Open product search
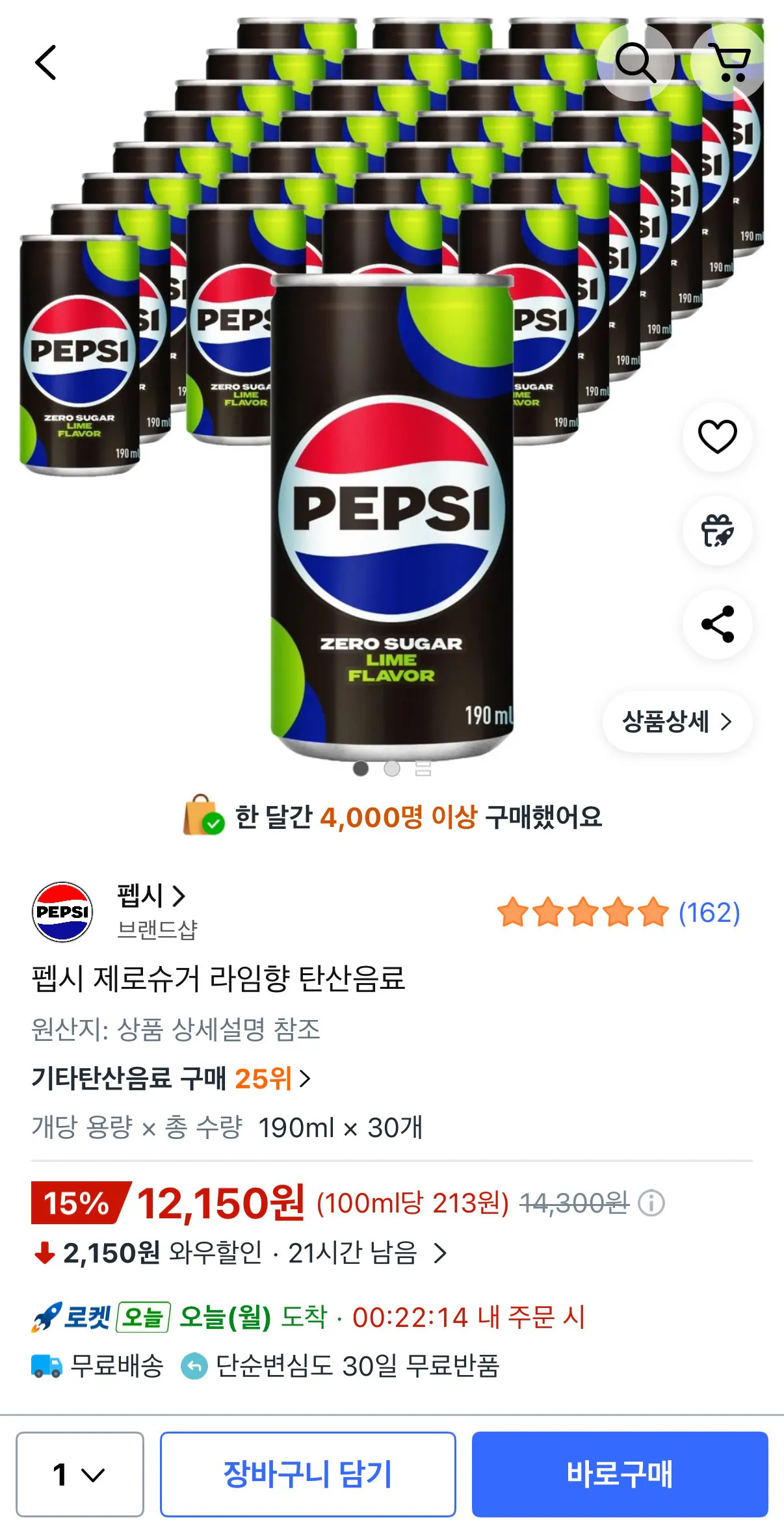Screen dimensions: 784x1533 point(638,62)
